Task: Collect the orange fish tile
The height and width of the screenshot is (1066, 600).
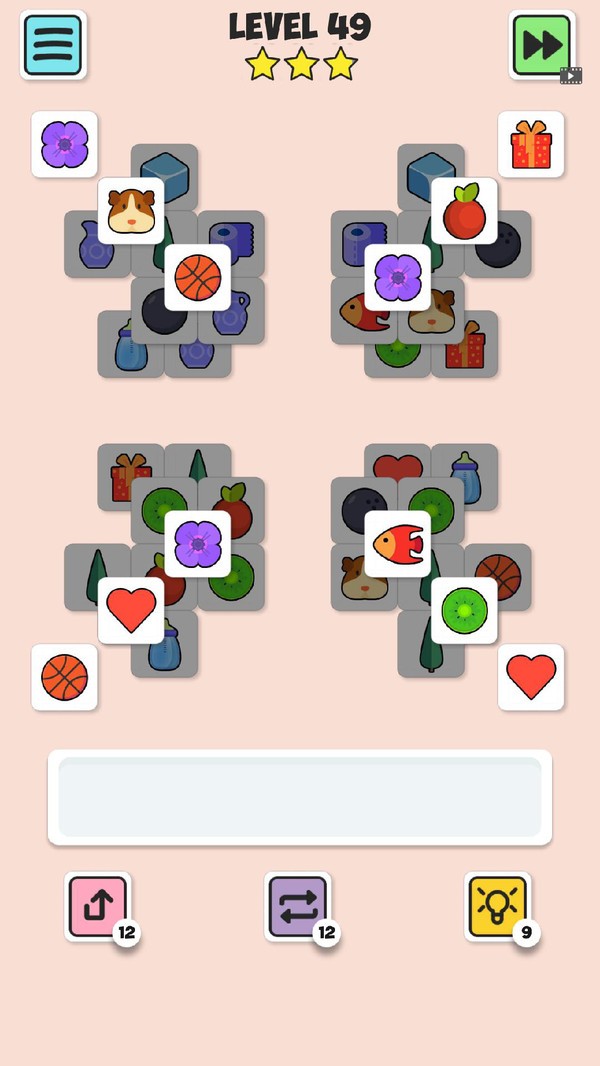Action: [x=397, y=544]
